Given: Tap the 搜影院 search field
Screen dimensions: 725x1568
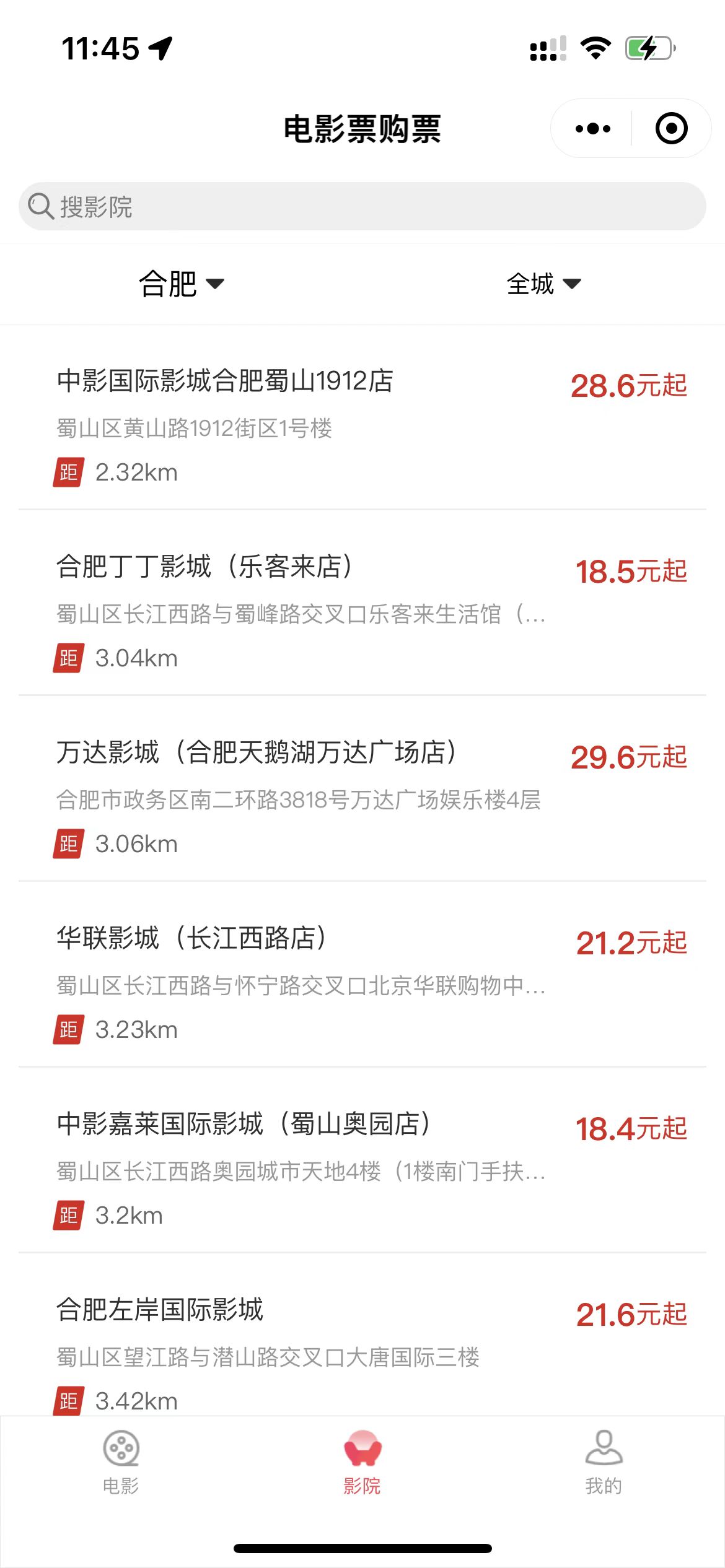Looking at the screenshot, I should pos(362,207).
